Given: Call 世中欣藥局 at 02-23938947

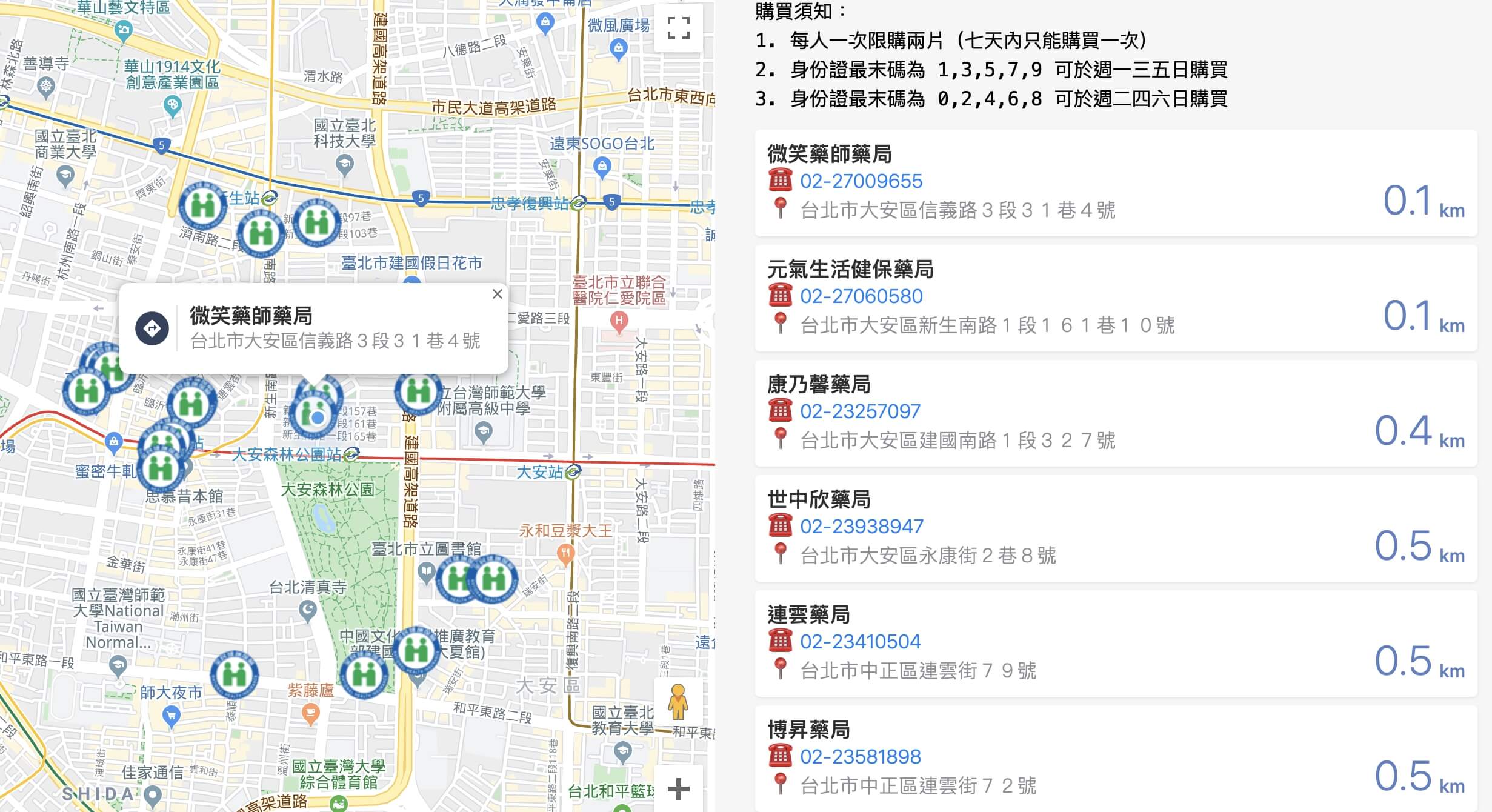Looking at the screenshot, I should [x=861, y=526].
